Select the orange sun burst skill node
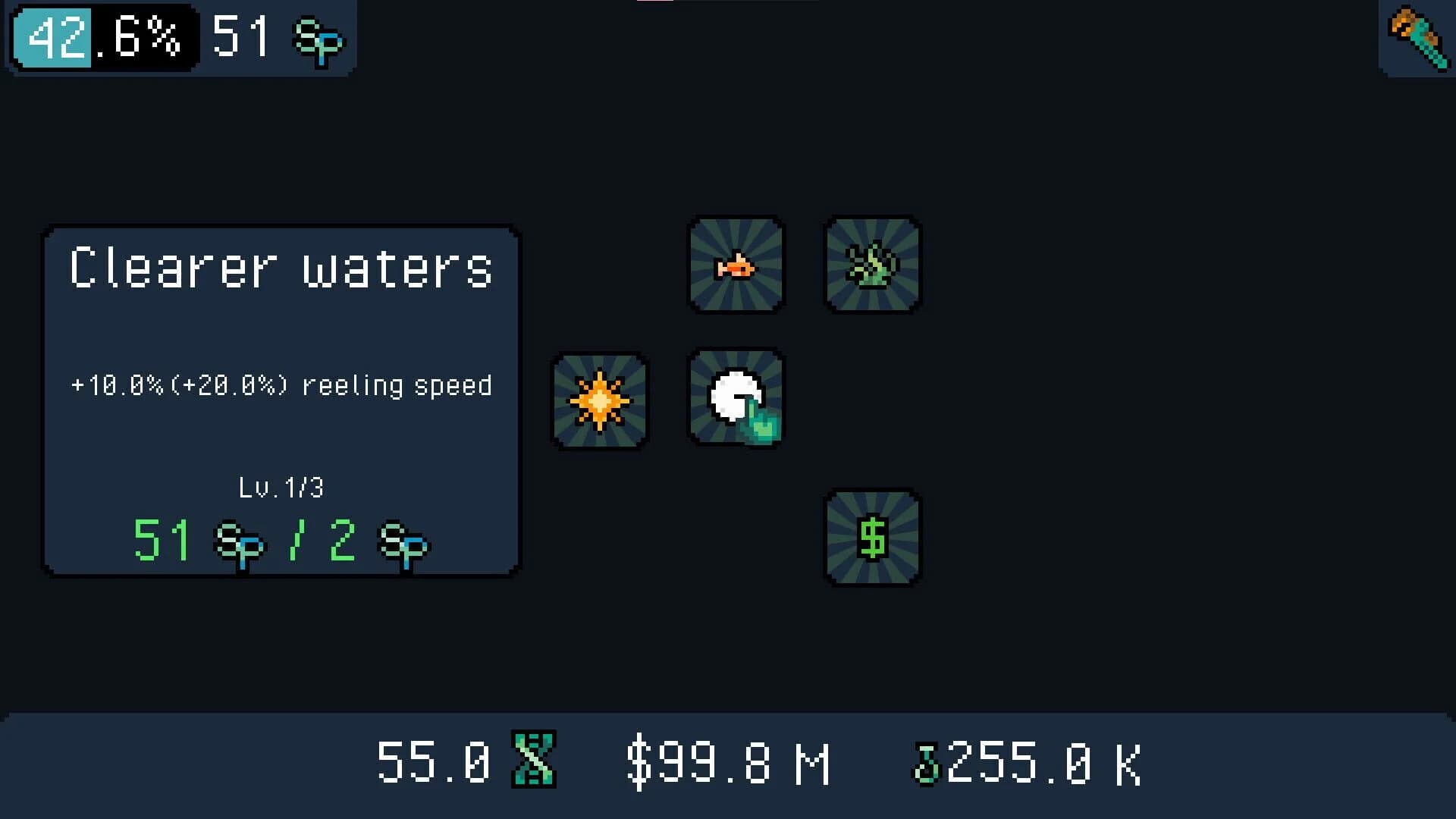Image resolution: width=1456 pixels, height=819 pixels. tap(600, 401)
